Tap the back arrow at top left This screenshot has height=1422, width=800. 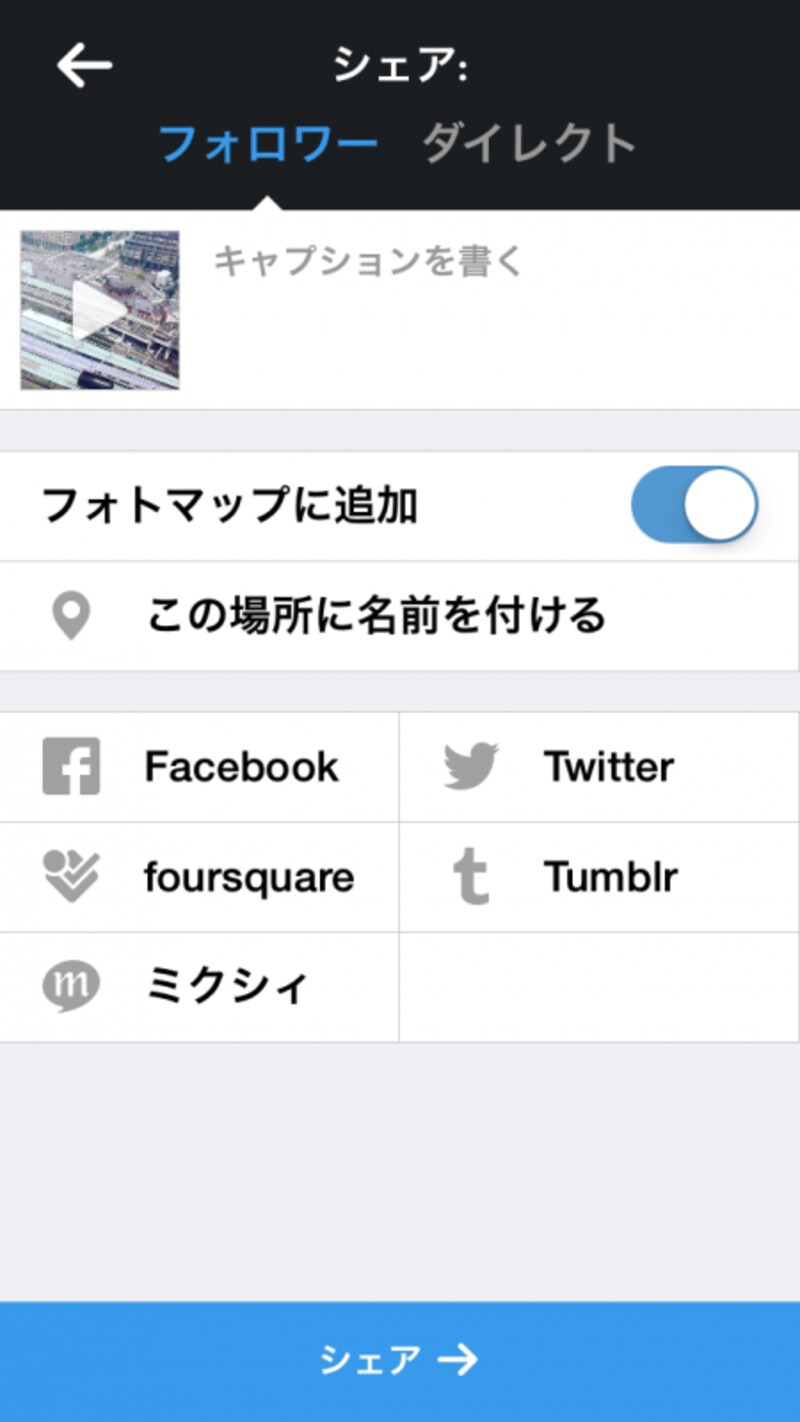click(x=83, y=64)
